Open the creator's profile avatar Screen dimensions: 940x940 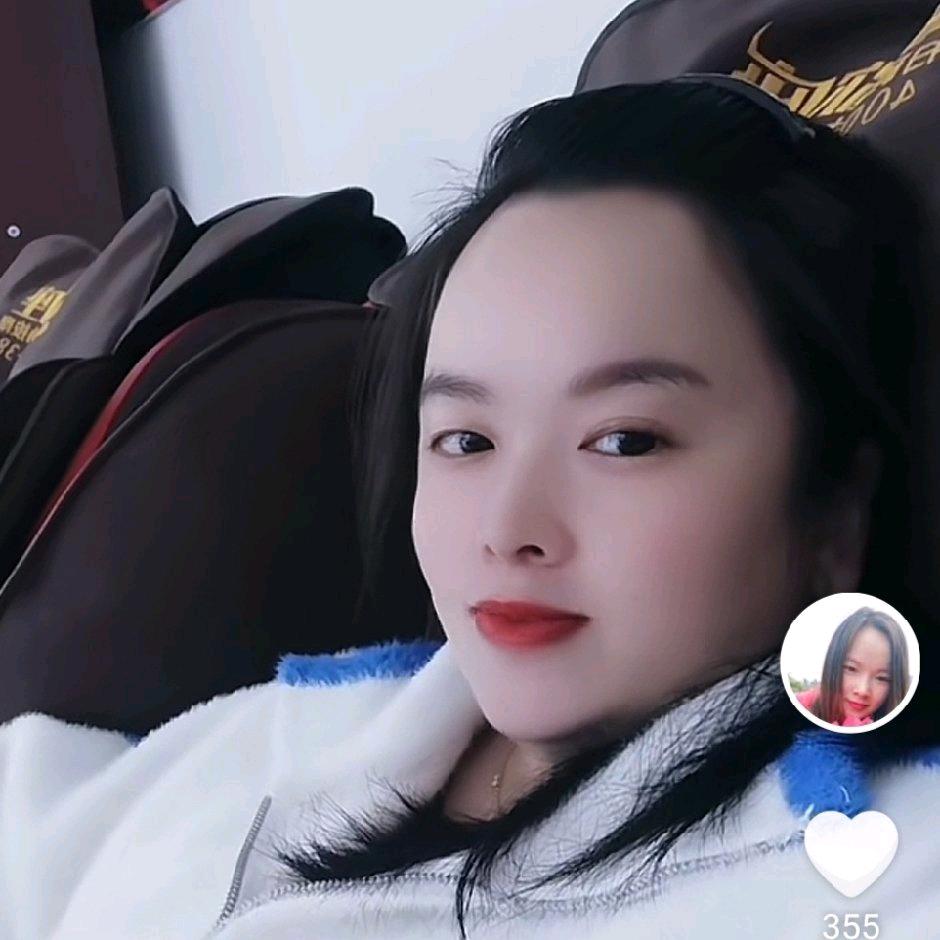[x=850, y=662]
